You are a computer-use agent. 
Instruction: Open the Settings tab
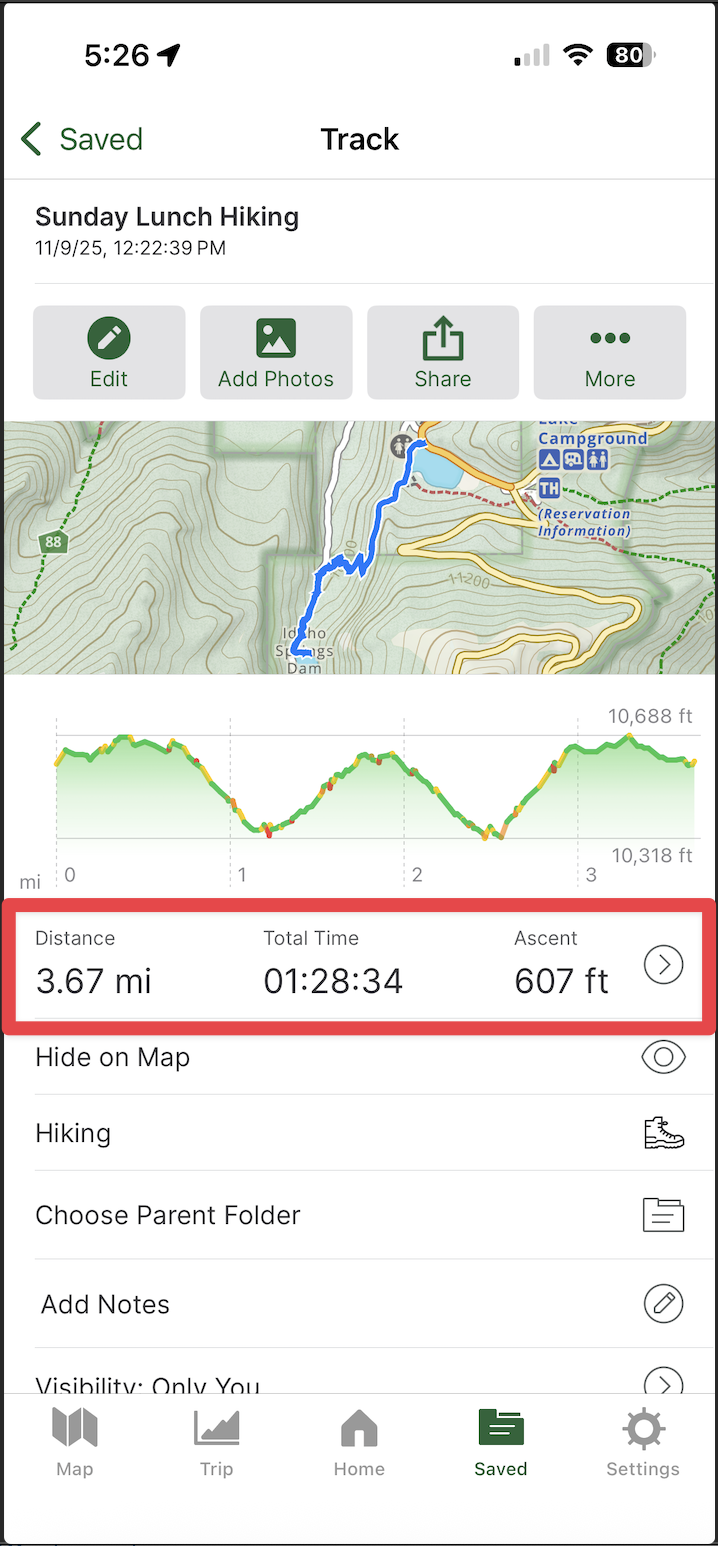[643, 1442]
